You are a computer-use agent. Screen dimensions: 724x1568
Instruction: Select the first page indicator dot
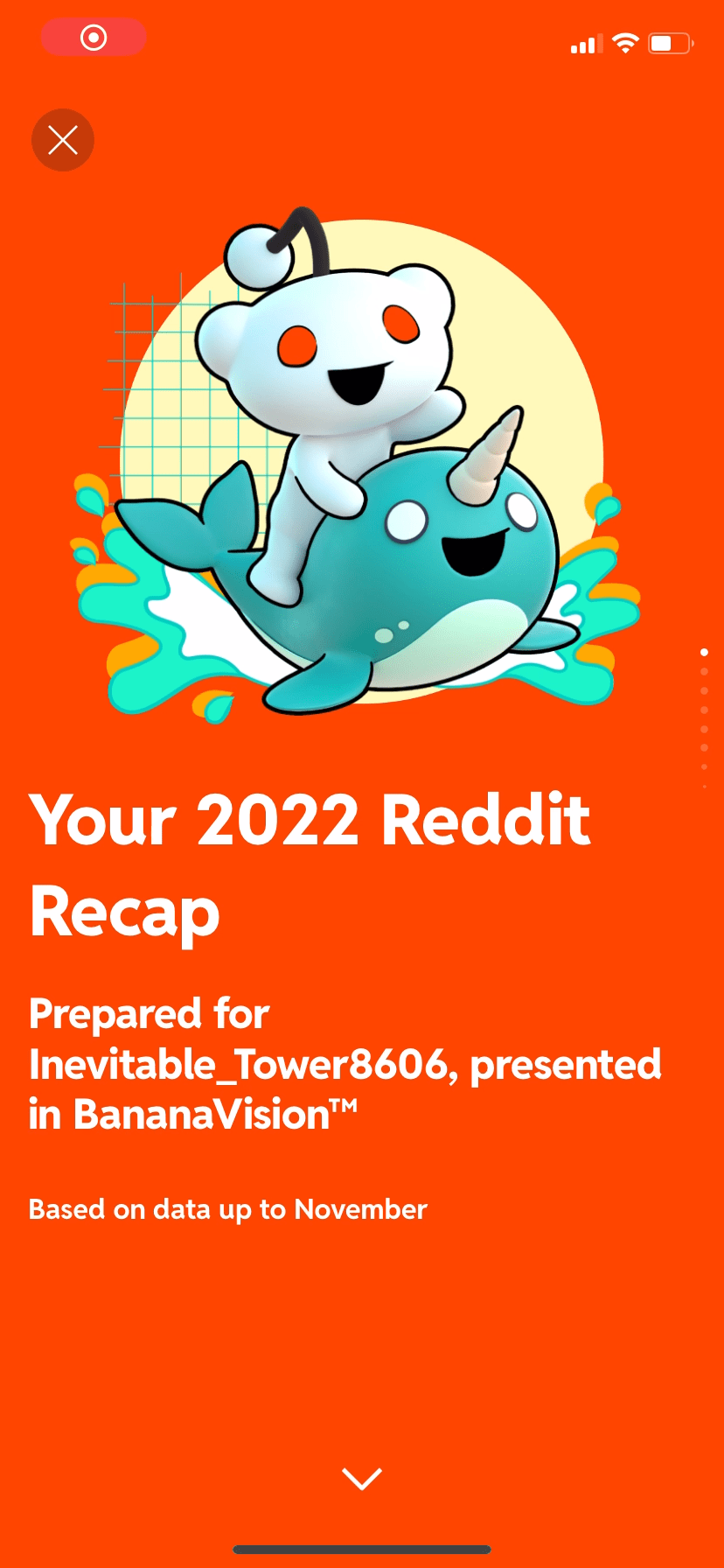click(706, 652)
